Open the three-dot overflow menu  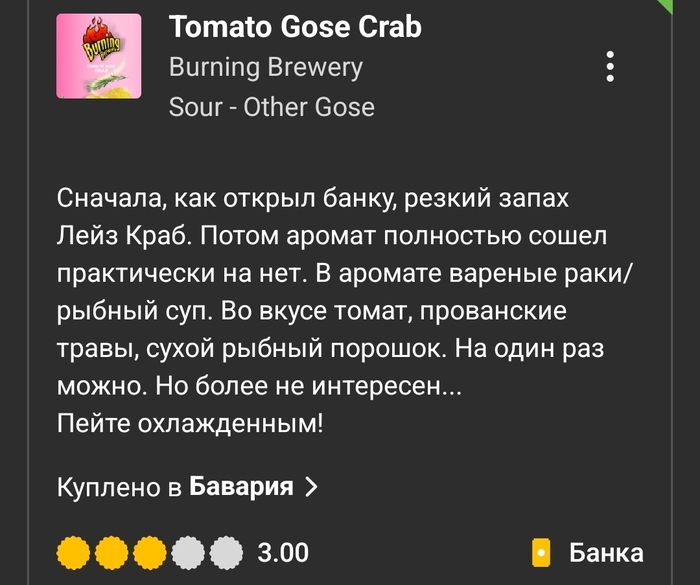coord(610,66)
